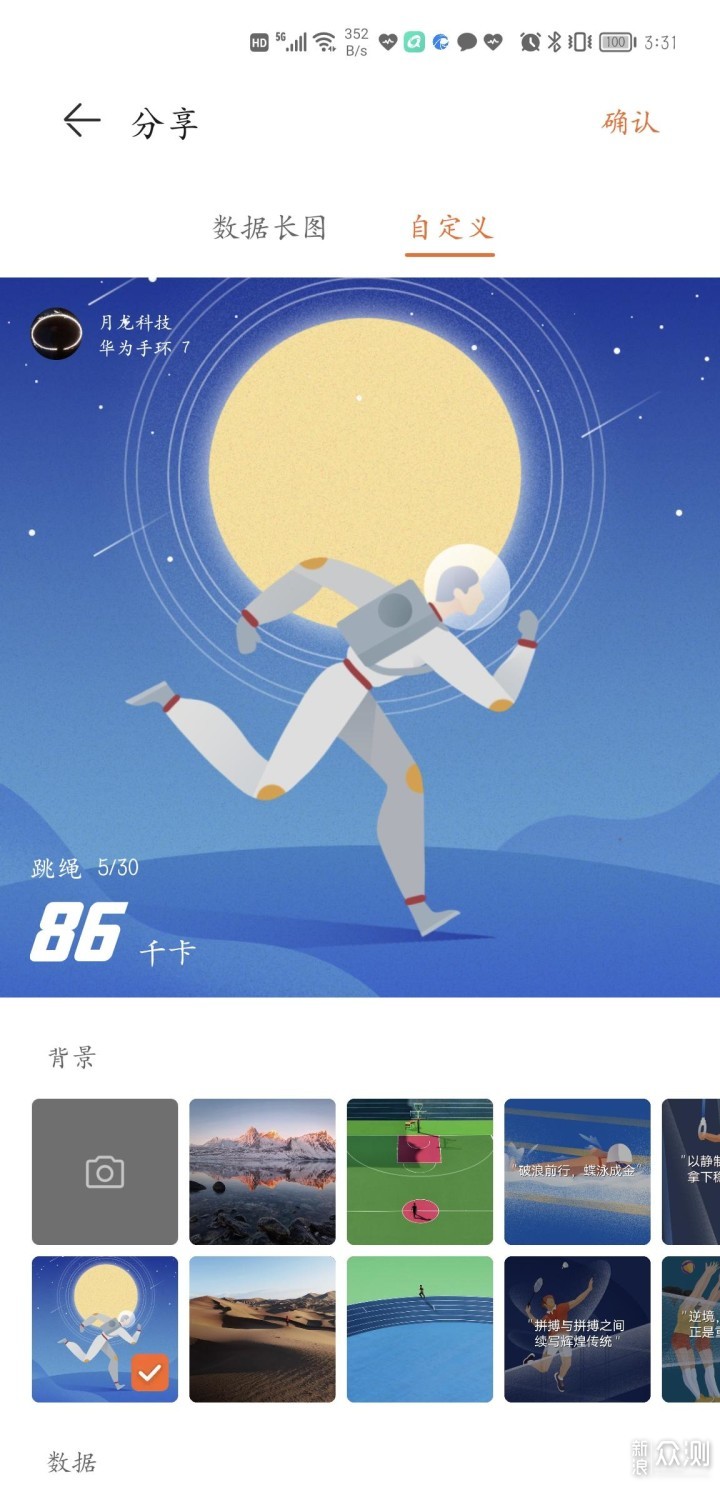Screen dimensions: 720x1485
Task: Choose the 逆境 volleyball background
Action: pos(692,1329)
